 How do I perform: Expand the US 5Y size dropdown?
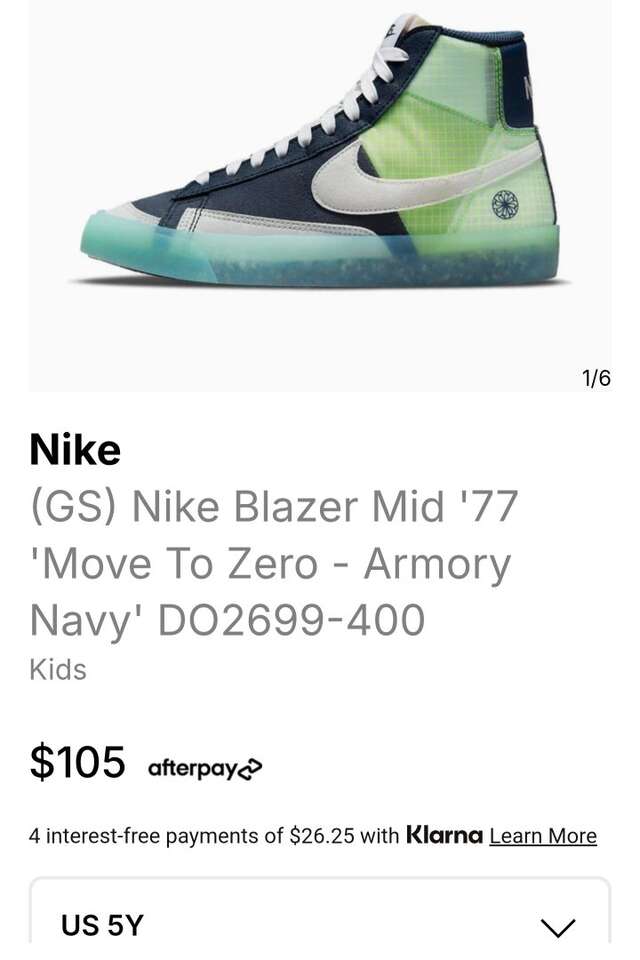[320, 925]
